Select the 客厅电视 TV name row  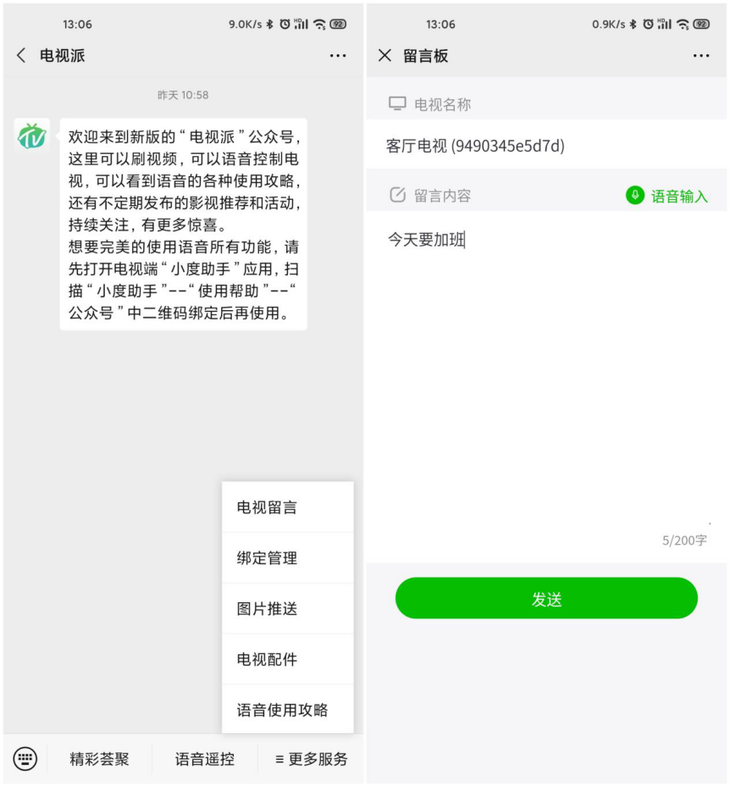(x=546, y=146)
